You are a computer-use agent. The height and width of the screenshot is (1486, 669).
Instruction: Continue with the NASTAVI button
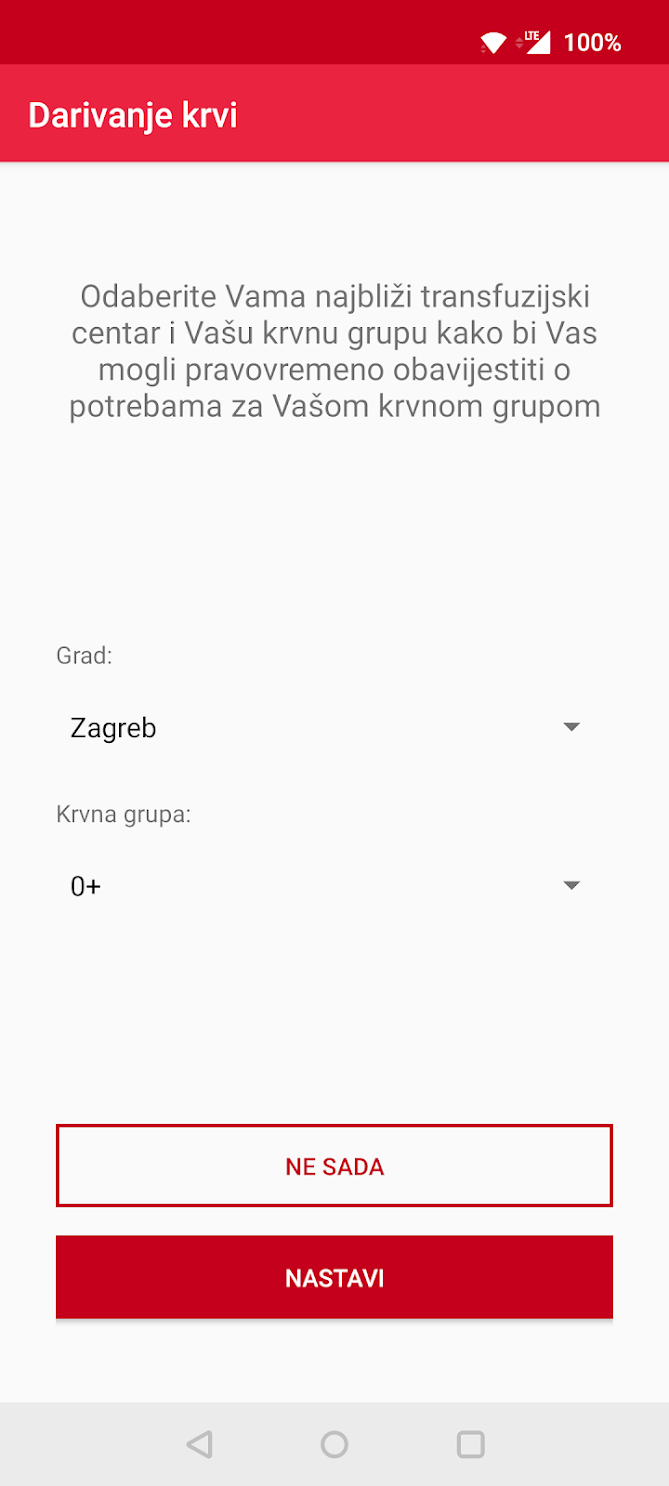(334, 1277)
